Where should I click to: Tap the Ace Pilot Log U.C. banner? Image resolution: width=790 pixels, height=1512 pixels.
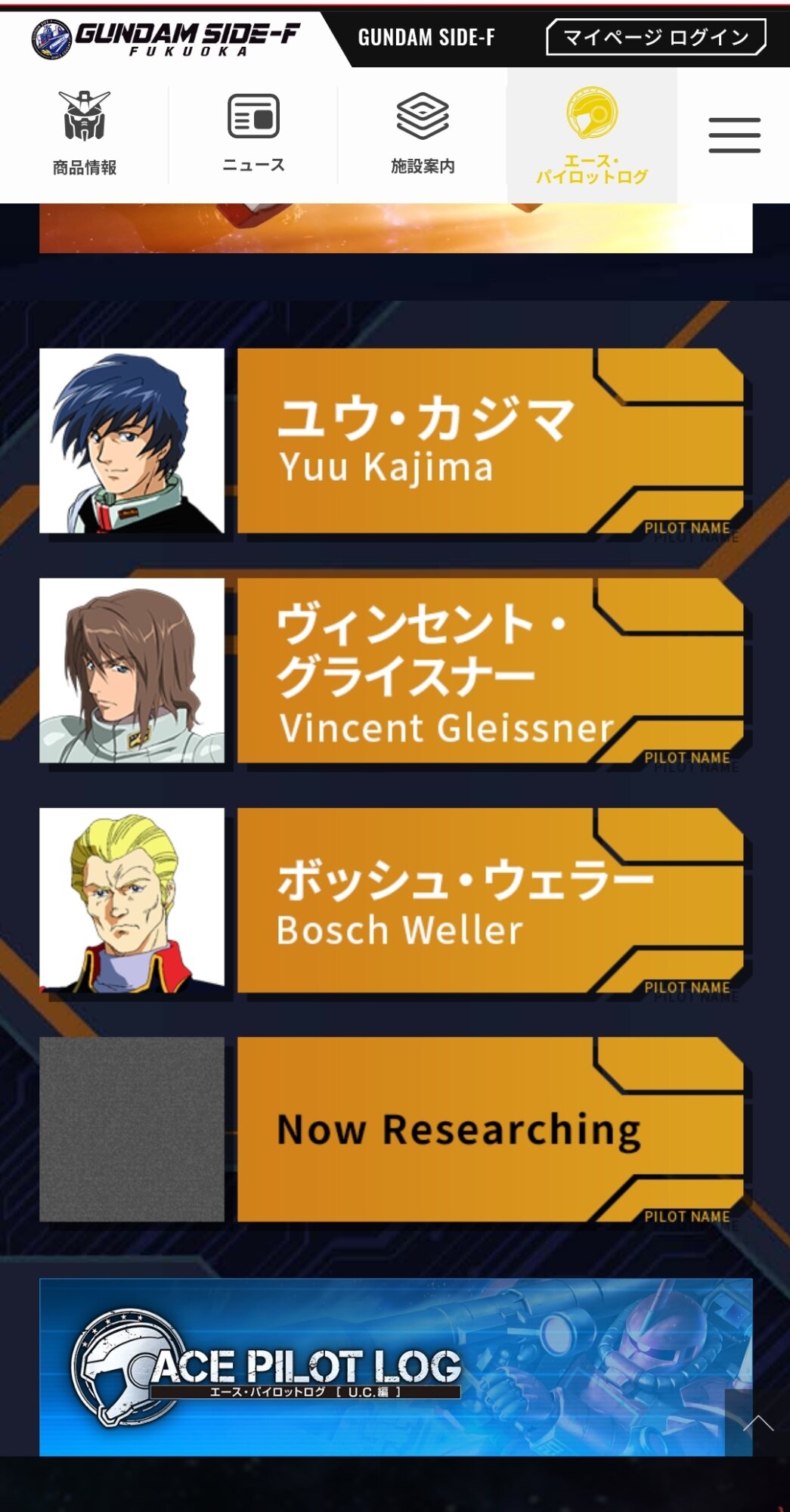pos(378,1367)
